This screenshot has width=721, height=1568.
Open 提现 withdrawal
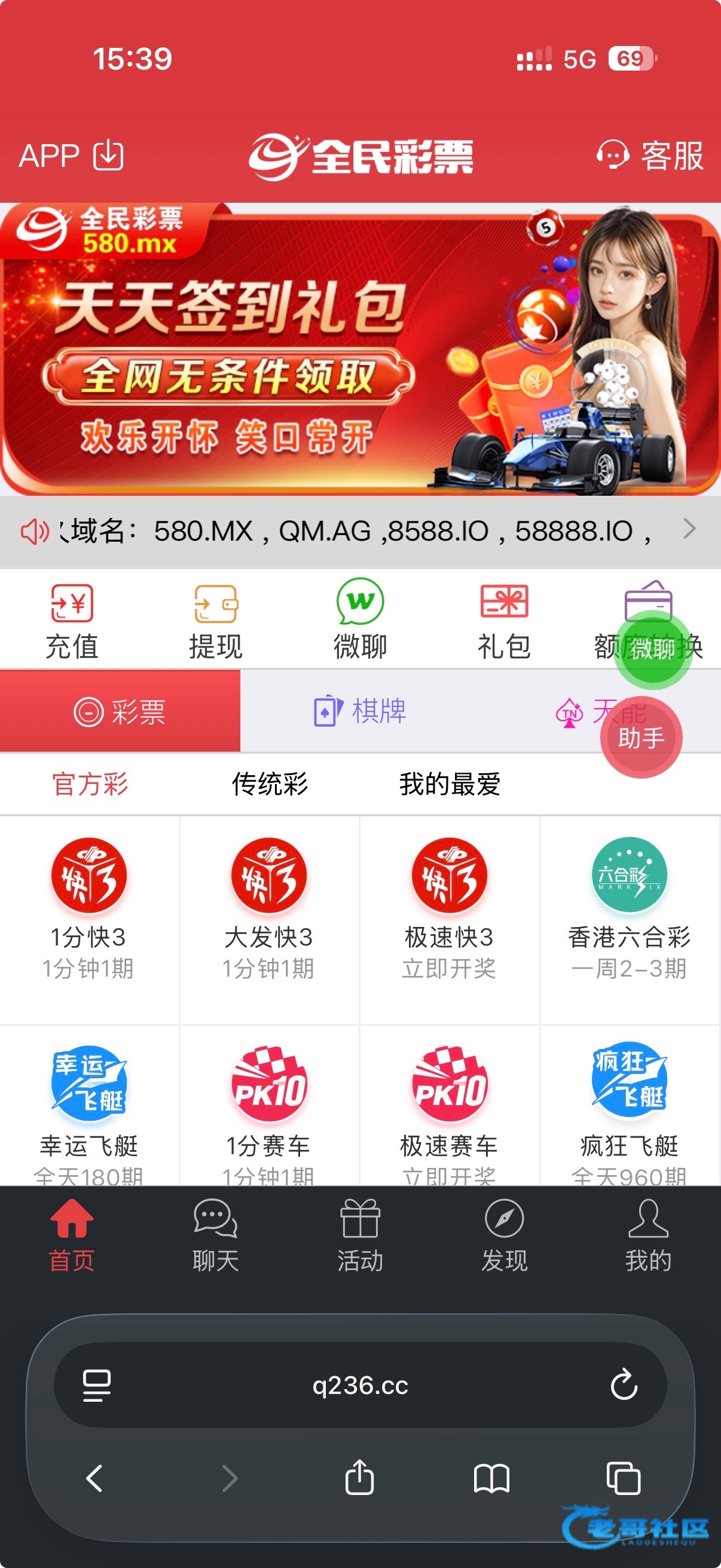215,620
